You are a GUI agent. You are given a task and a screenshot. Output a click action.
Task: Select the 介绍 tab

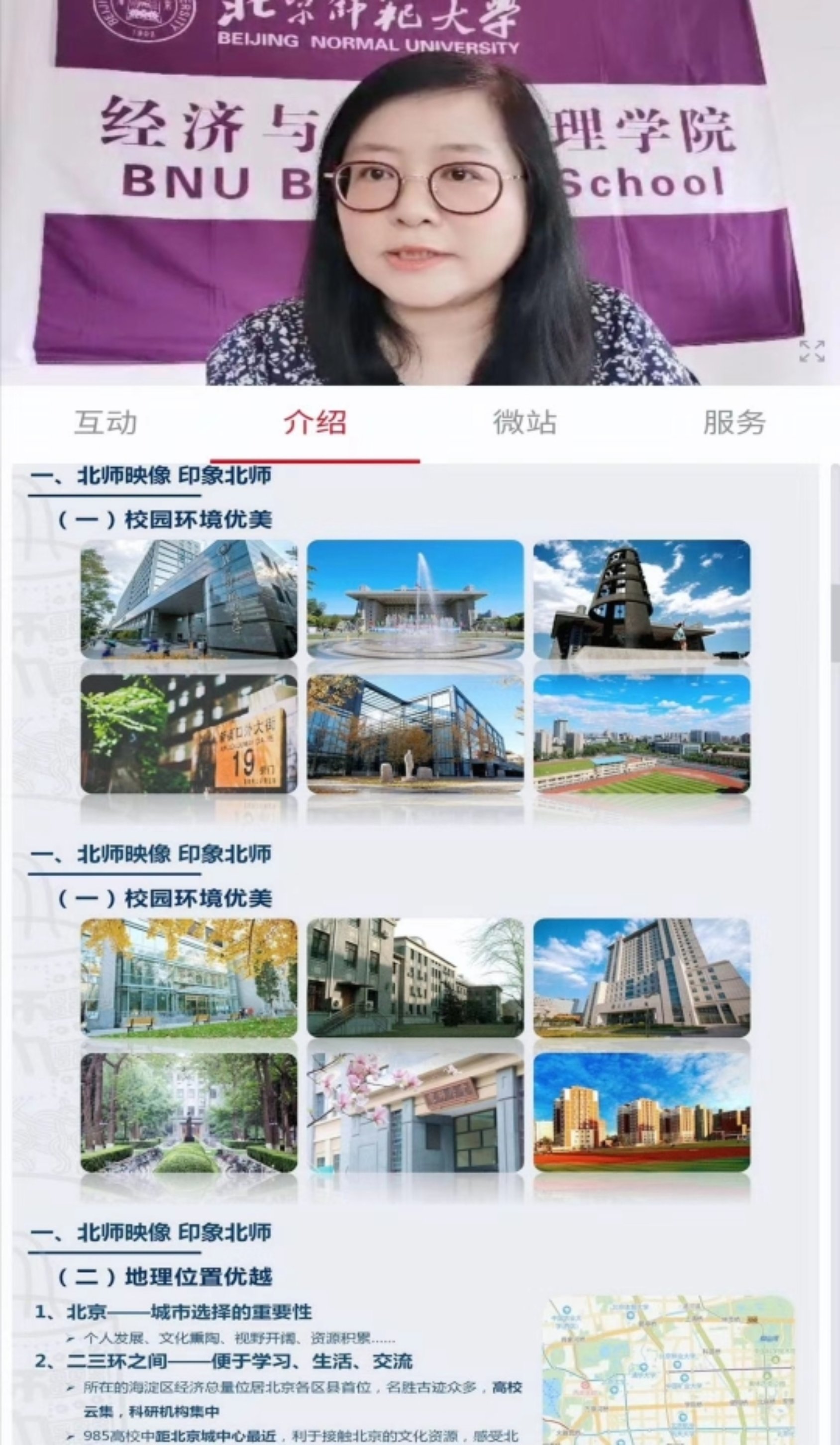coord(315,422)
